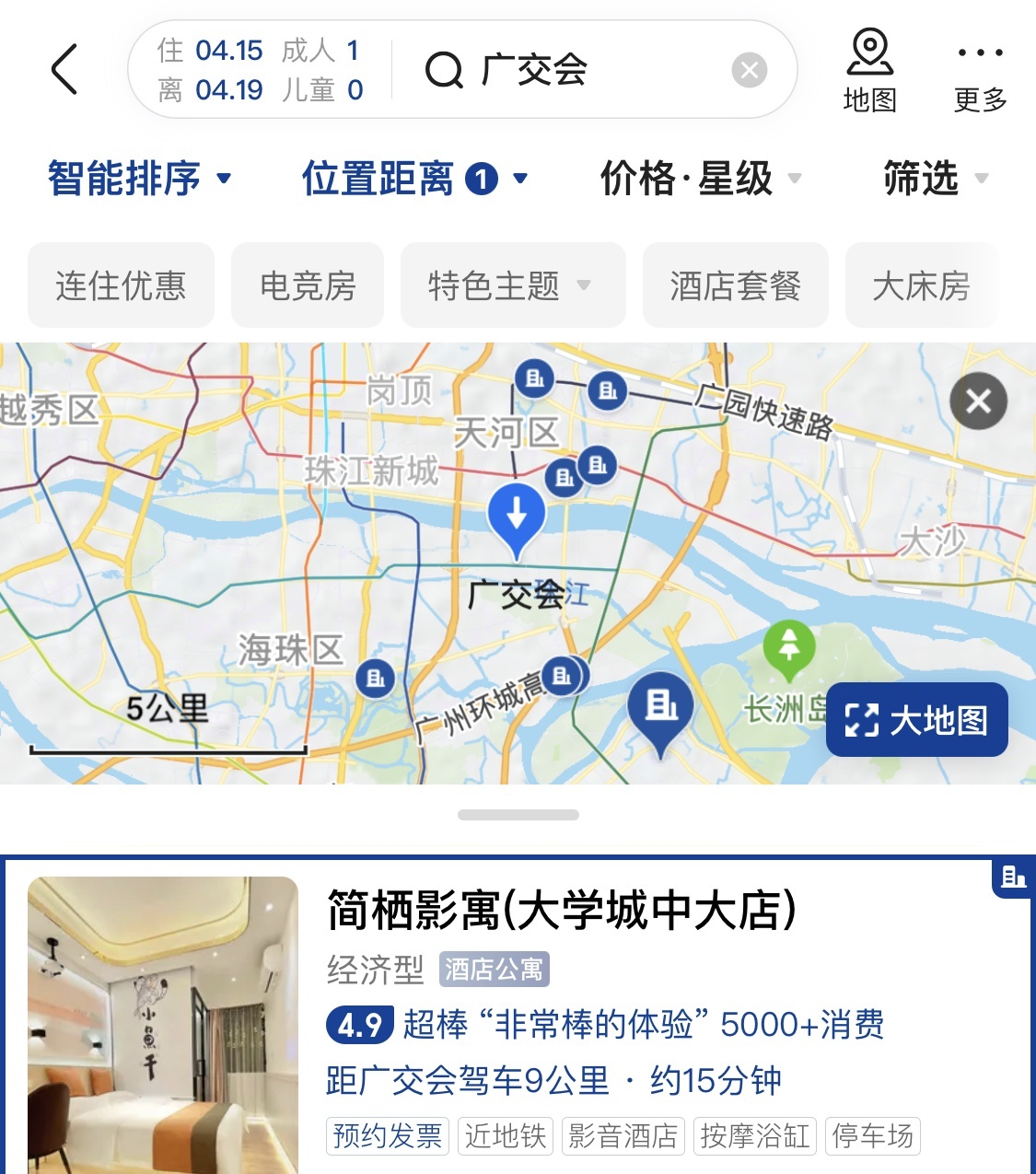Viewport: 1036px width, 1174px height.
Task: Go back to the previous page
Action: pos(64,70)
